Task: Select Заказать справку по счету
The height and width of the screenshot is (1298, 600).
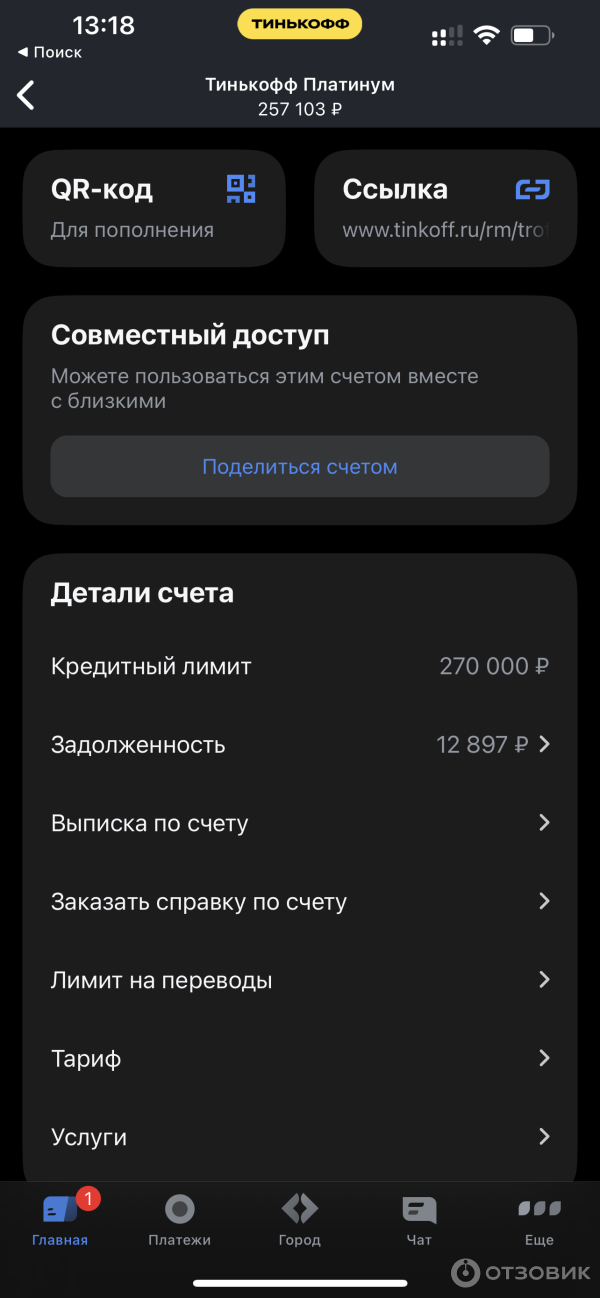Action: (300, 902)
